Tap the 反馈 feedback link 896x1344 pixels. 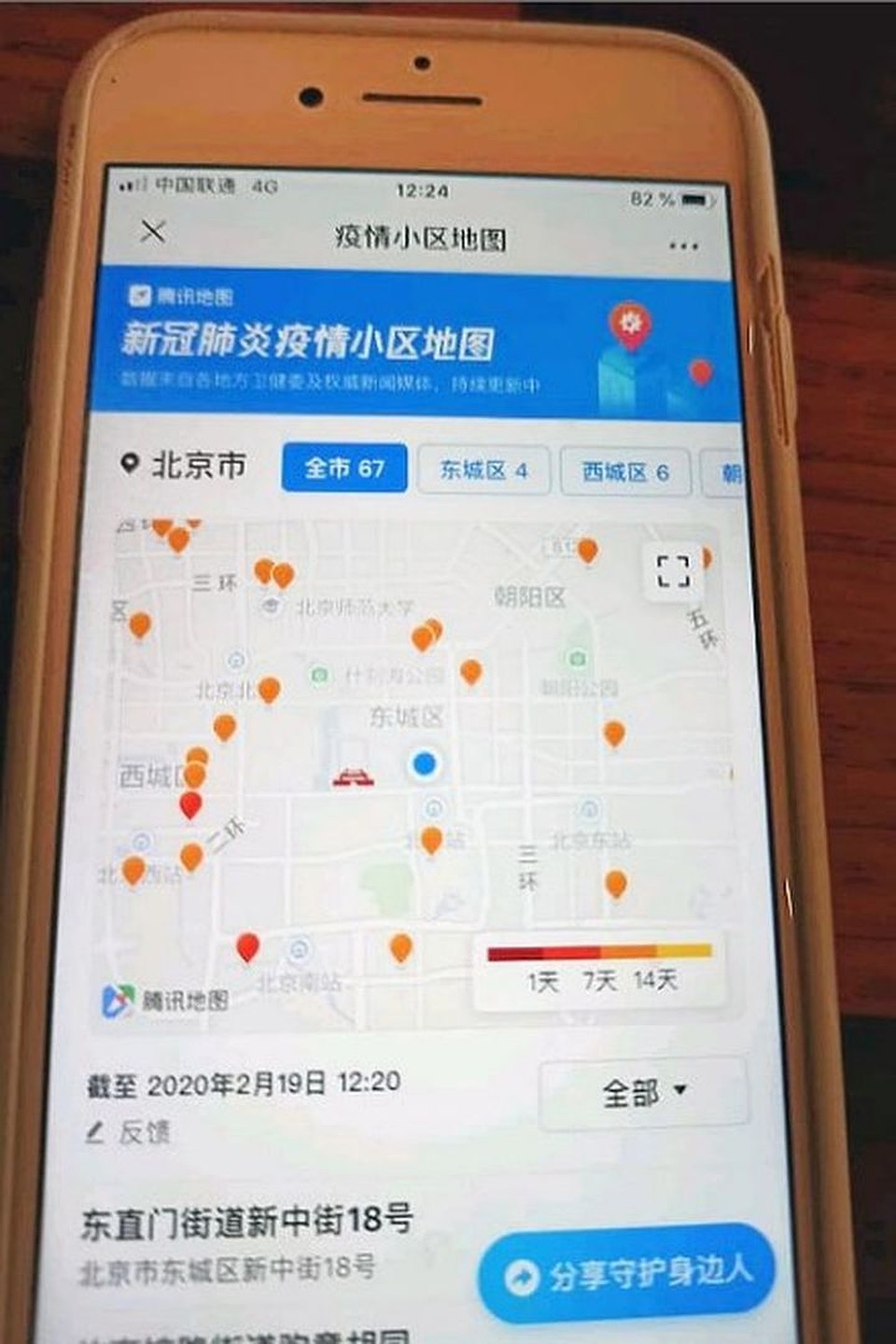(131, 1133)
